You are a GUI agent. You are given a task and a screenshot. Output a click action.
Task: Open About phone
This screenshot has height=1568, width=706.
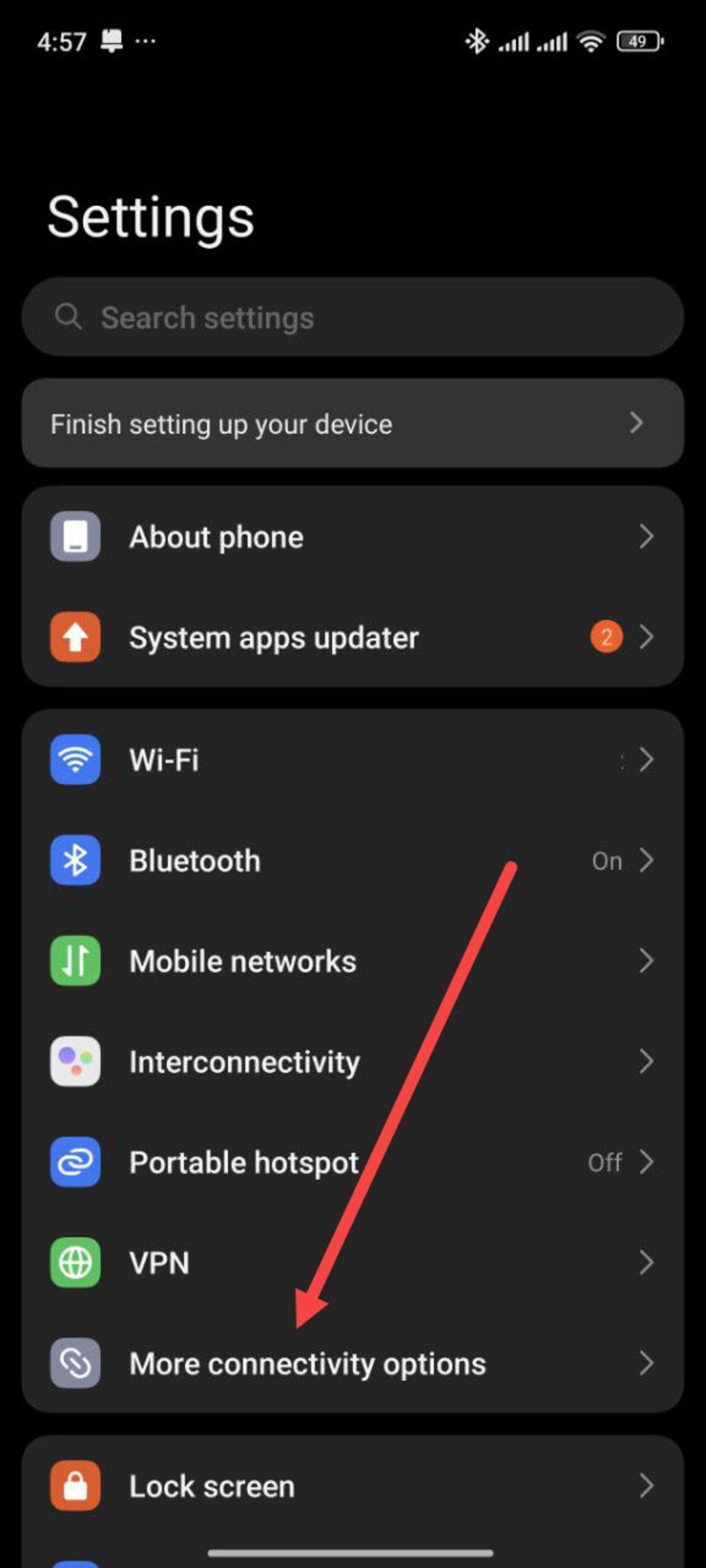(352, 537)
